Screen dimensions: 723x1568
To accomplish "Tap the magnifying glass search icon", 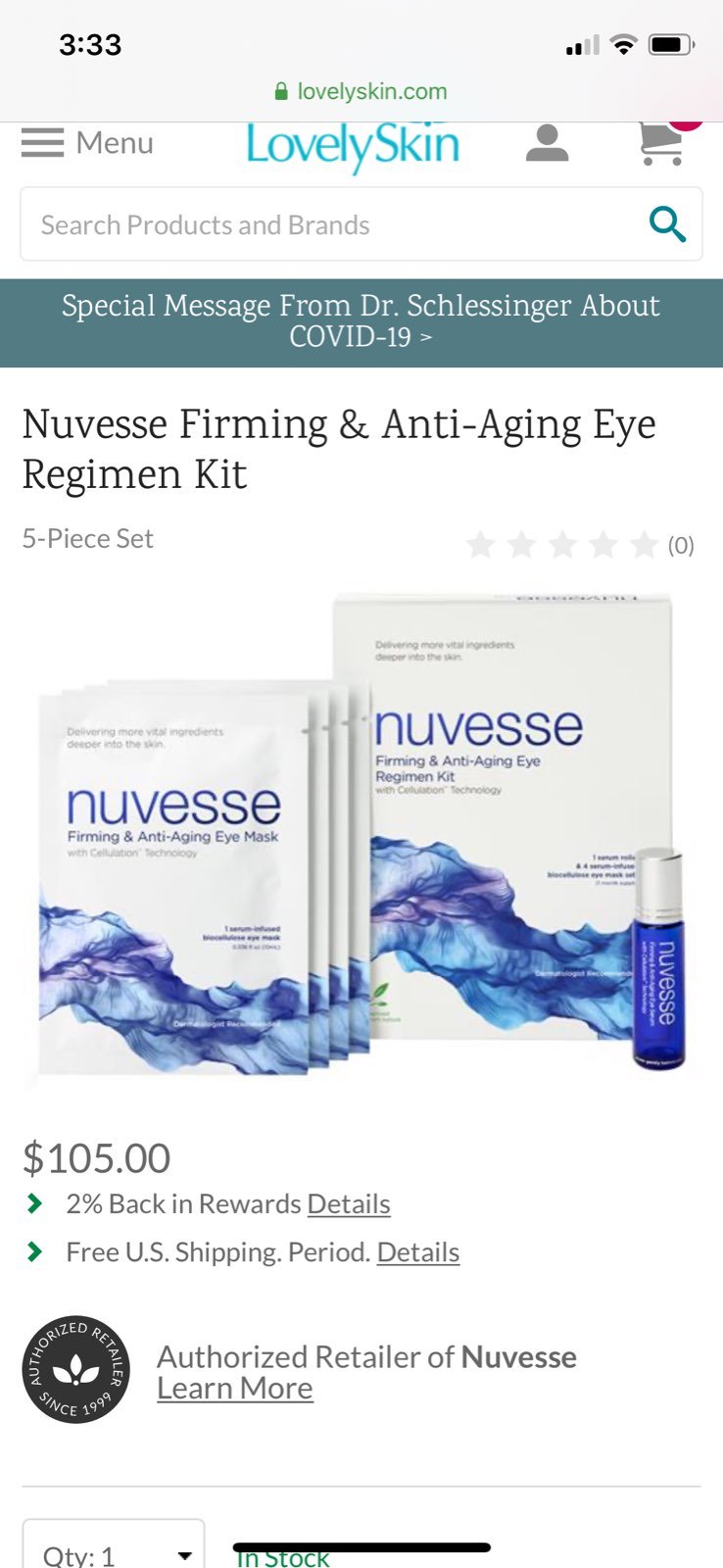I will pos(667,224).
